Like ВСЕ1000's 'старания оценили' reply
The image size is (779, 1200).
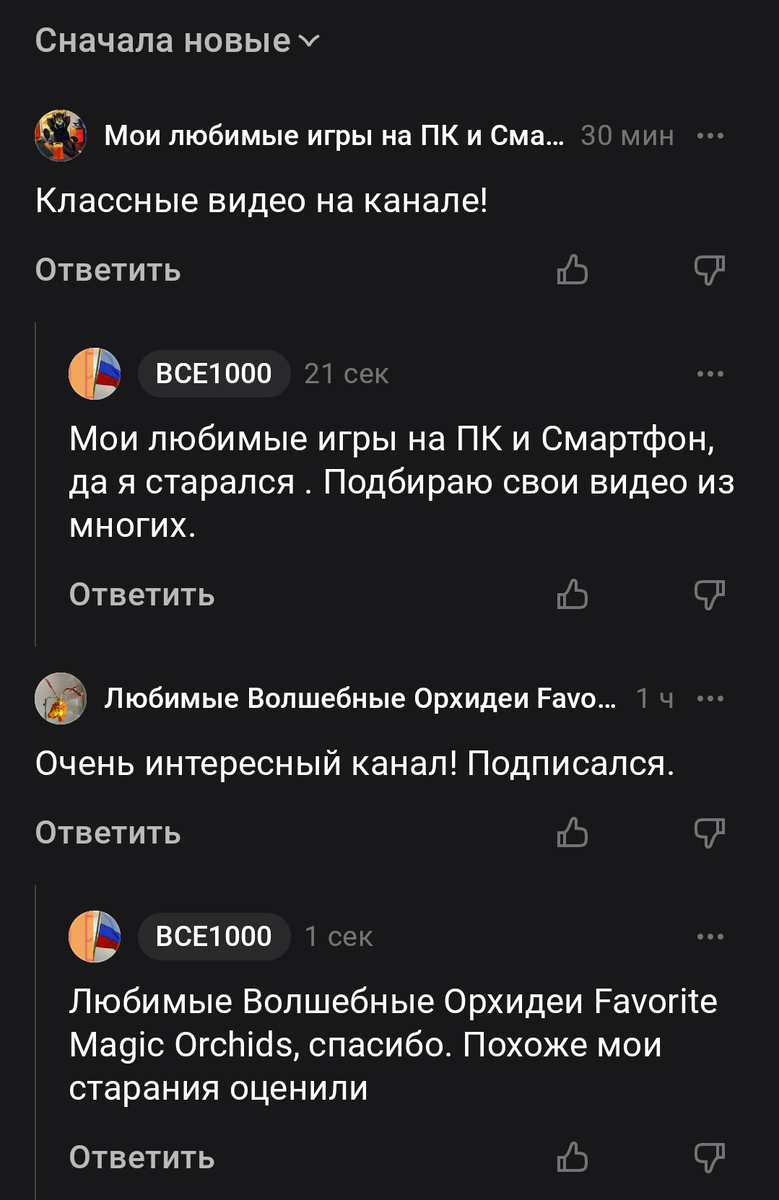[572, 1158]
